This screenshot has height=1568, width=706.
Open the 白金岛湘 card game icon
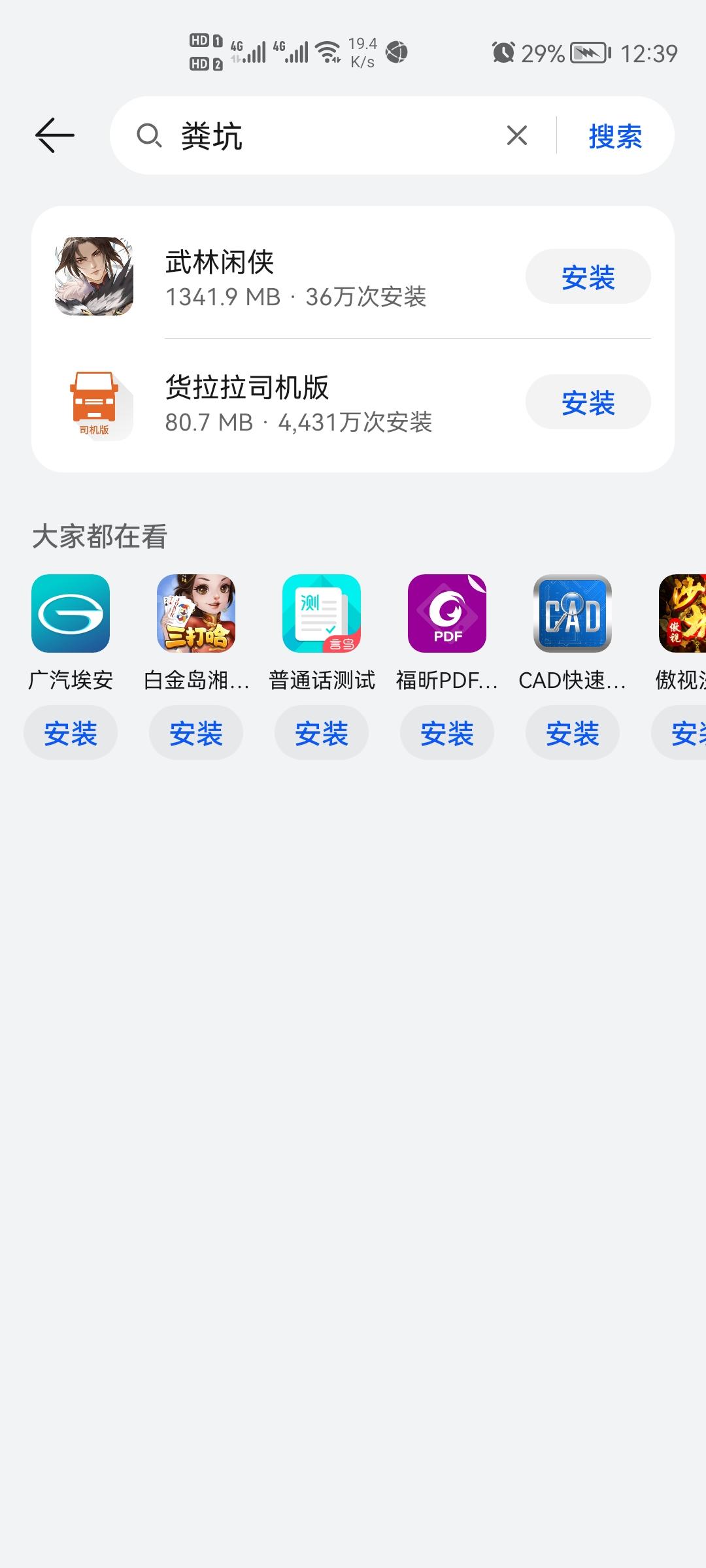pos(195,614)
